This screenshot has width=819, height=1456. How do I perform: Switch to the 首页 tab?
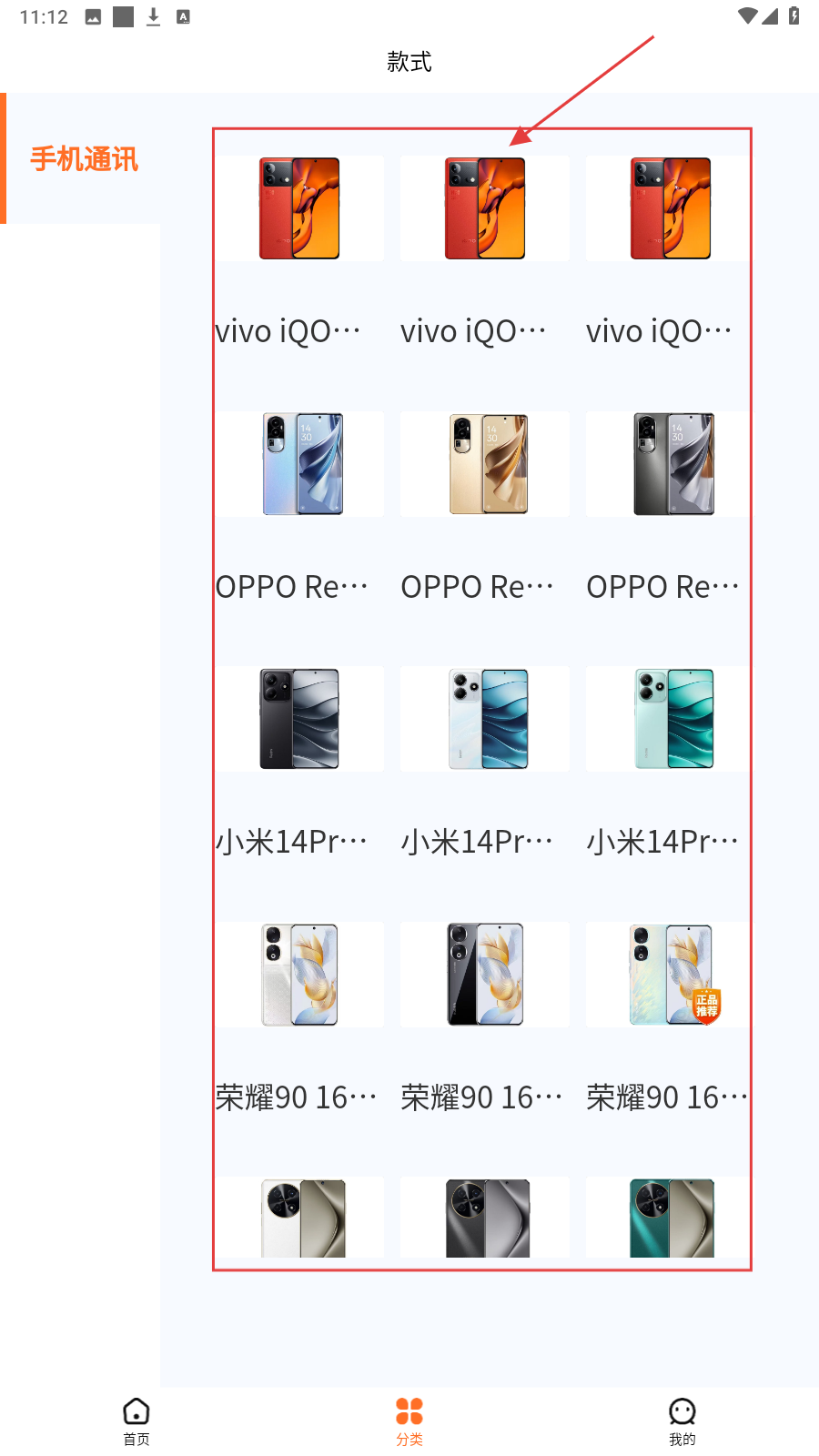(x=136, y=1421)
